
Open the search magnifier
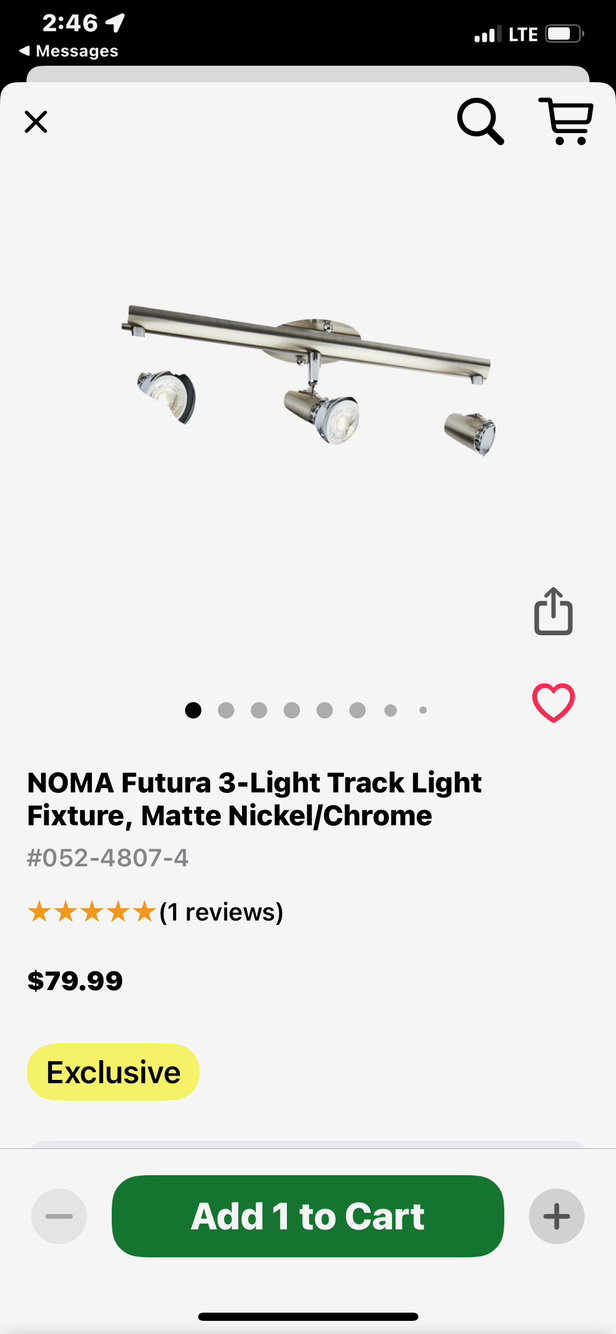pyautogui.click(x=480, y=122)
